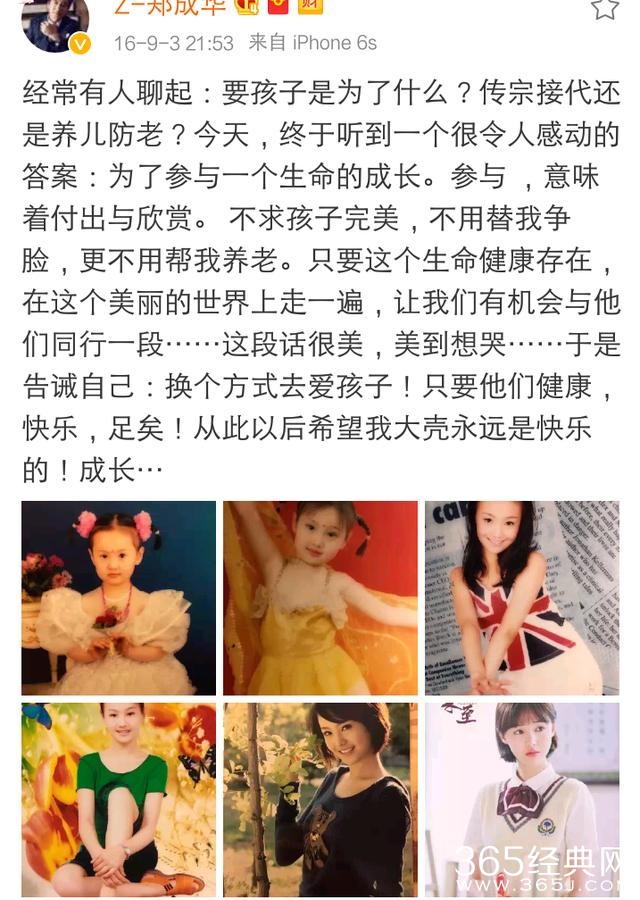Open photo of girl in white dress

pos(118,598)
